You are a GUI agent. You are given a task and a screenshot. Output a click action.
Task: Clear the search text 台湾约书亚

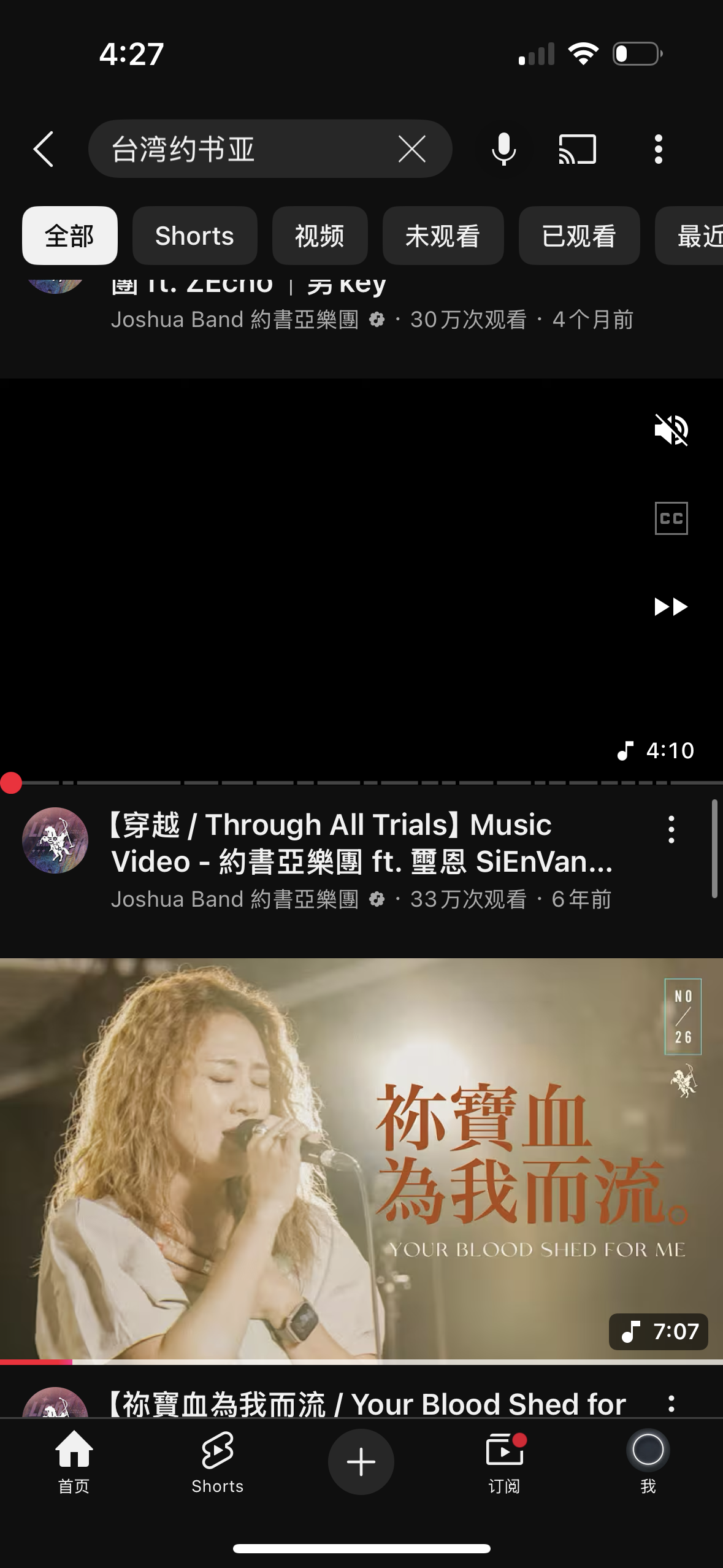point(411,149)
